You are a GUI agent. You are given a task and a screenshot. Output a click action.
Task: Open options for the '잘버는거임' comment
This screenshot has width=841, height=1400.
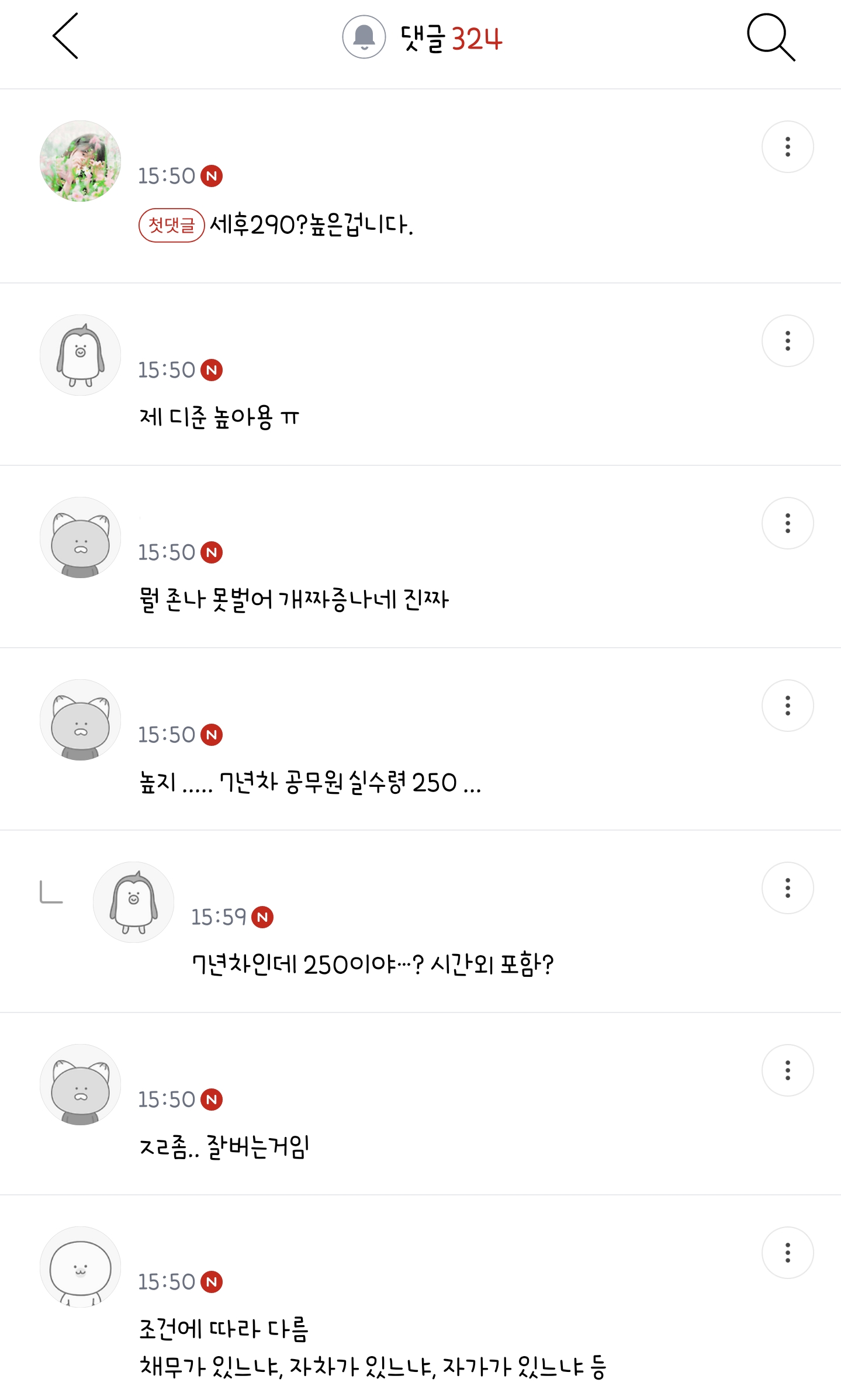pos(787,1070)
